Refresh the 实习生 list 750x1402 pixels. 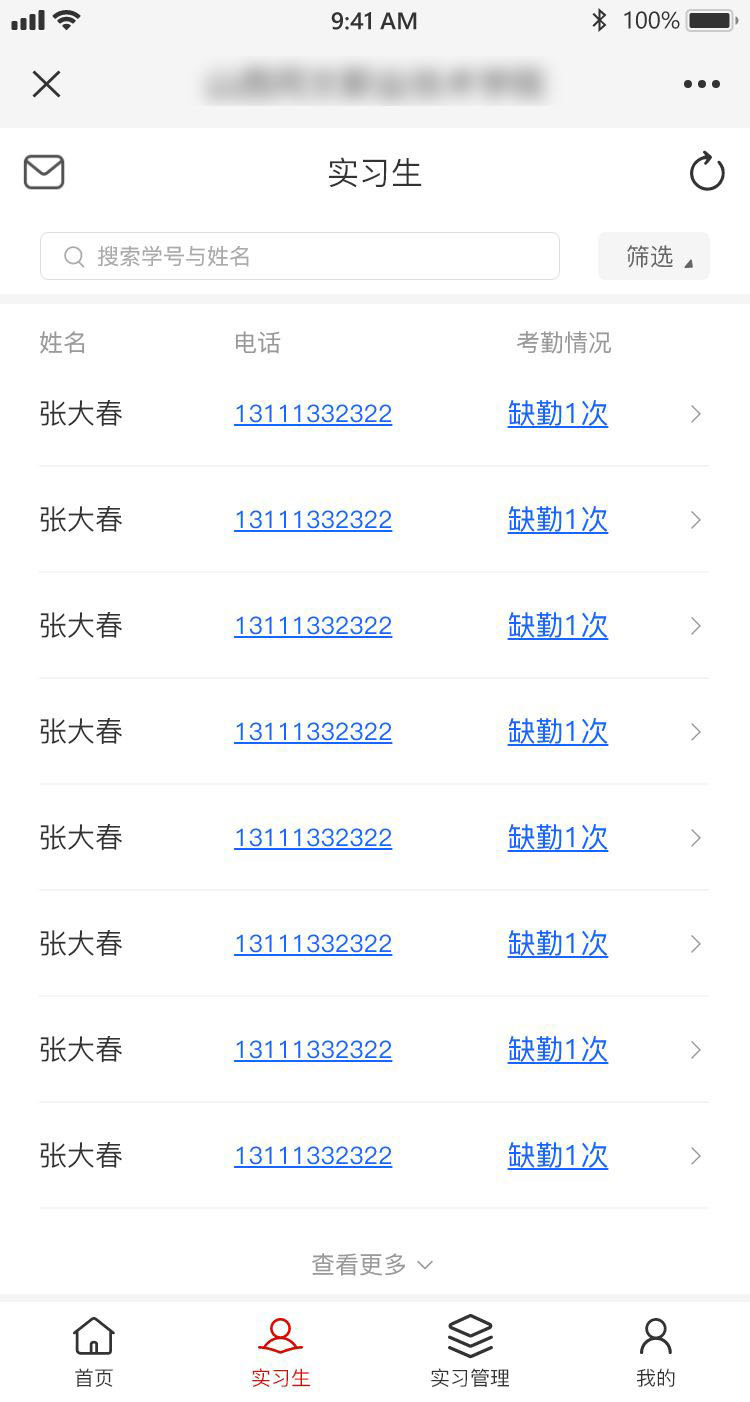click(707, 172)
